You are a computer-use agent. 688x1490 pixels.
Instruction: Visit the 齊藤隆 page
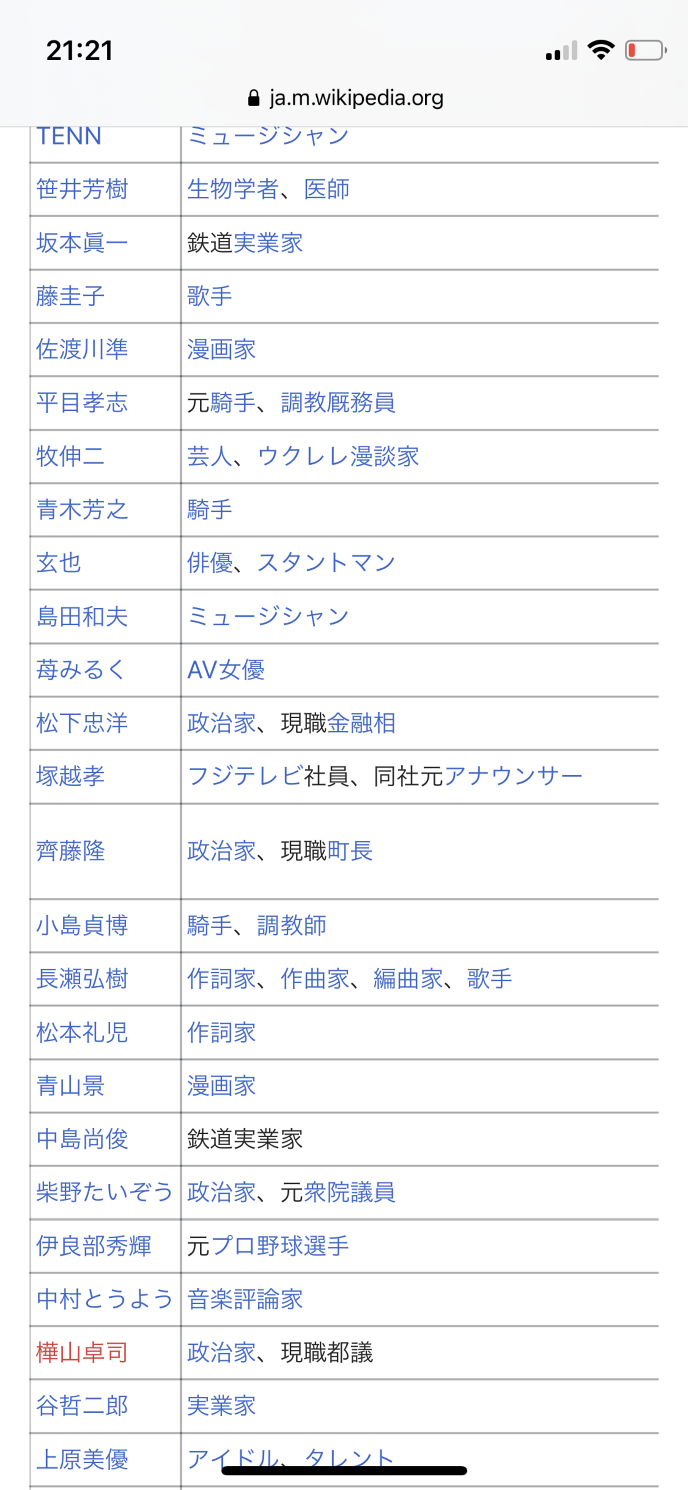(70, 851)
